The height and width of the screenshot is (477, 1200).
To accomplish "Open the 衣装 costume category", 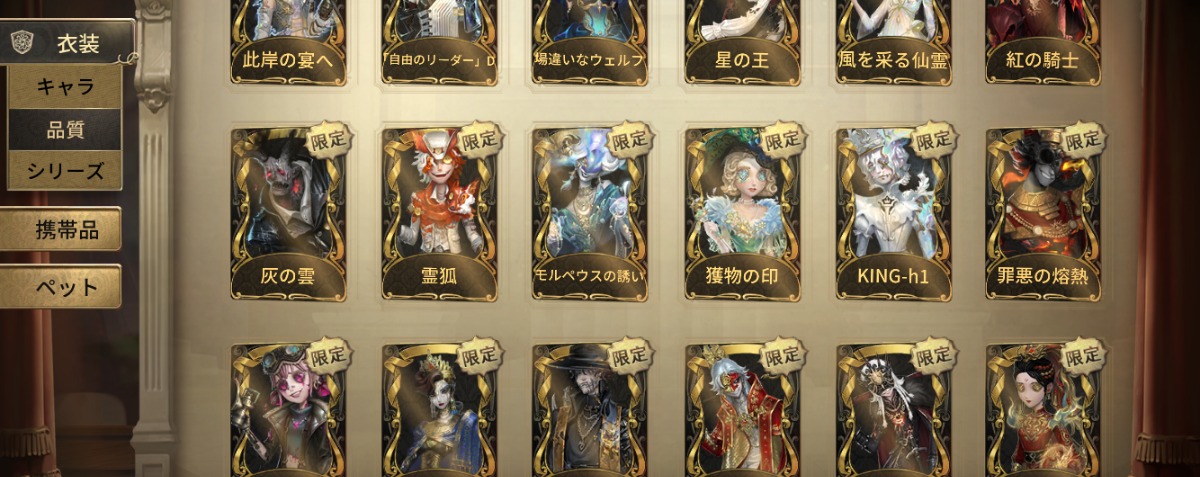I will click(x=68, y=41).
